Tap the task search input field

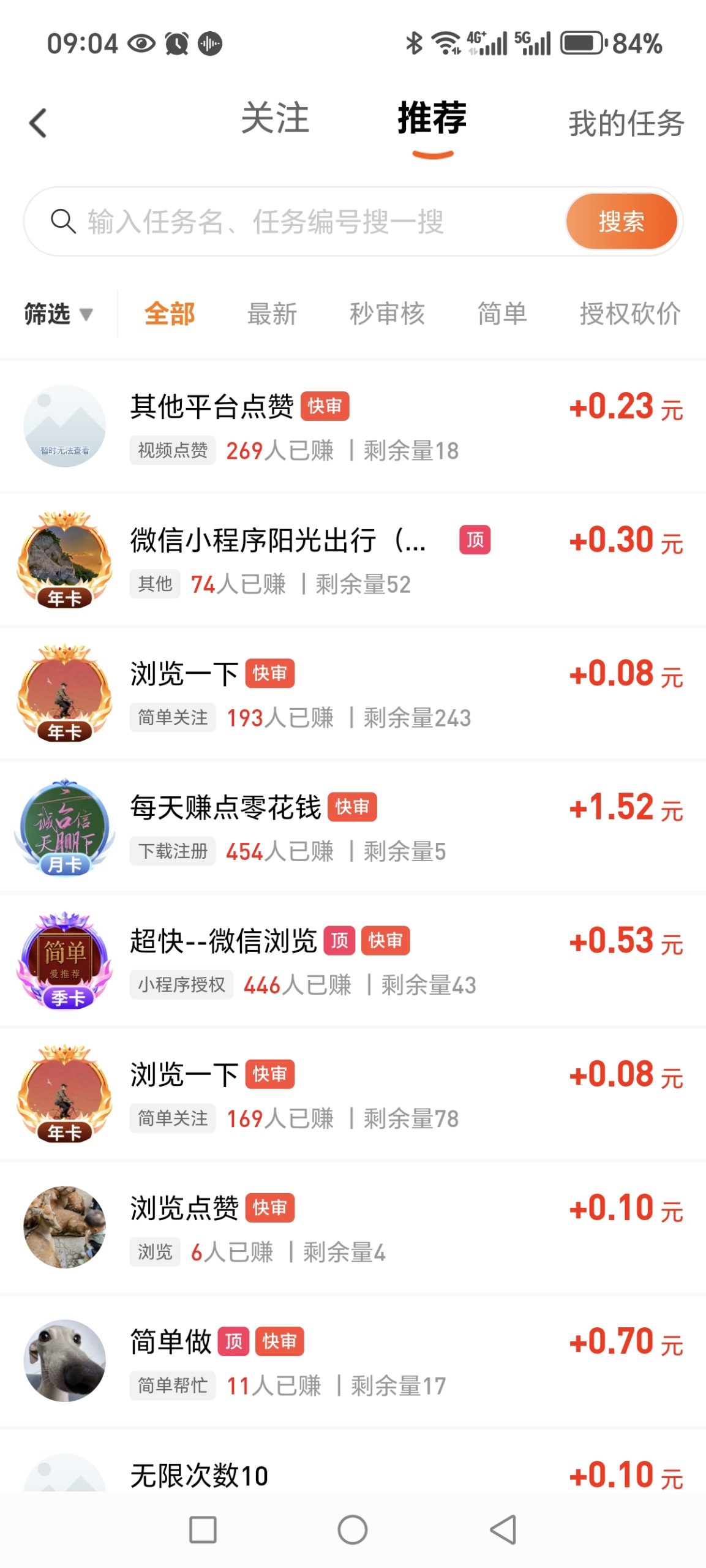276,222
